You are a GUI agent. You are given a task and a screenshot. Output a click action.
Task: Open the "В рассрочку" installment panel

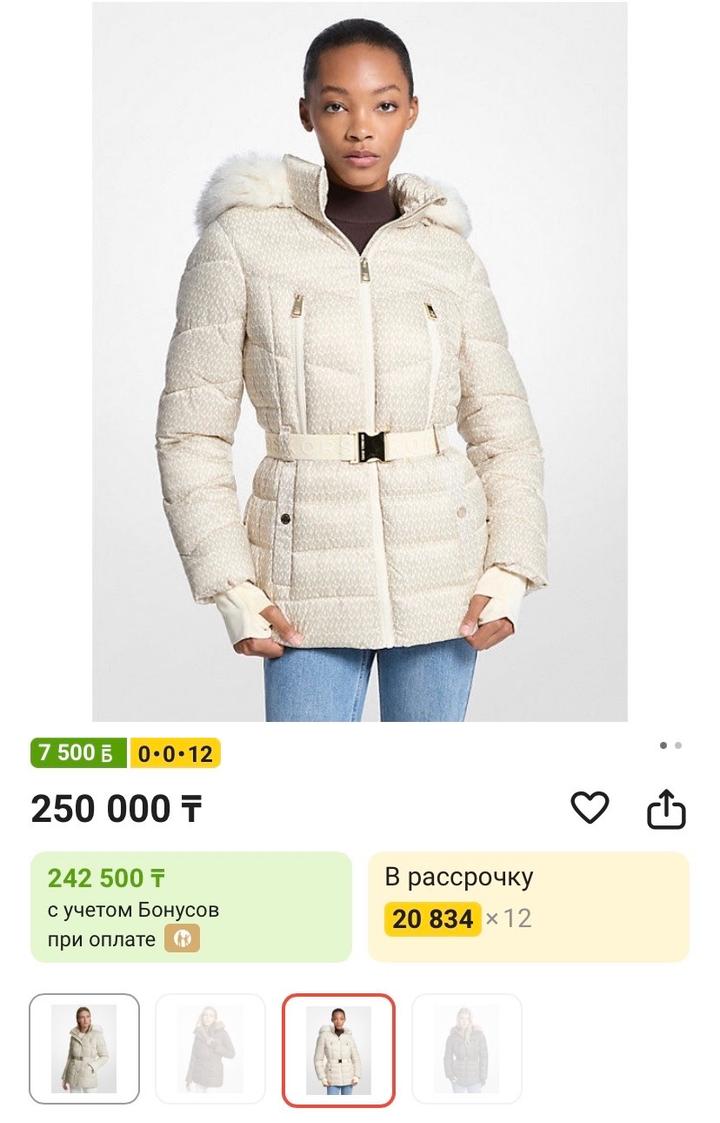pyautogui.click(x=520, y=900)
